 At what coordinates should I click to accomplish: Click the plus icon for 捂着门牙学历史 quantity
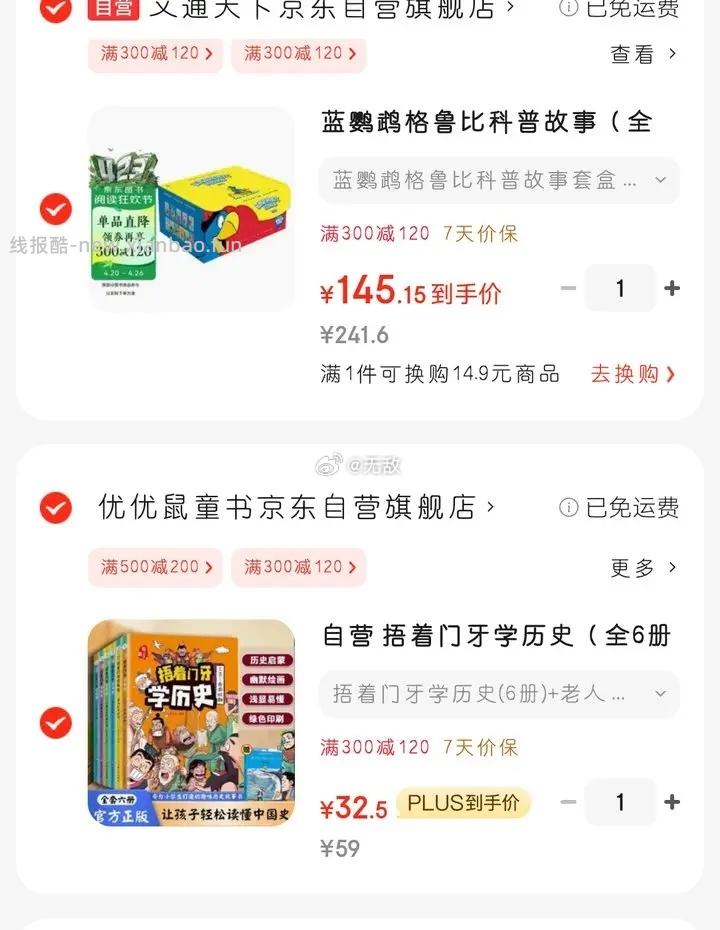pos(669,802)
